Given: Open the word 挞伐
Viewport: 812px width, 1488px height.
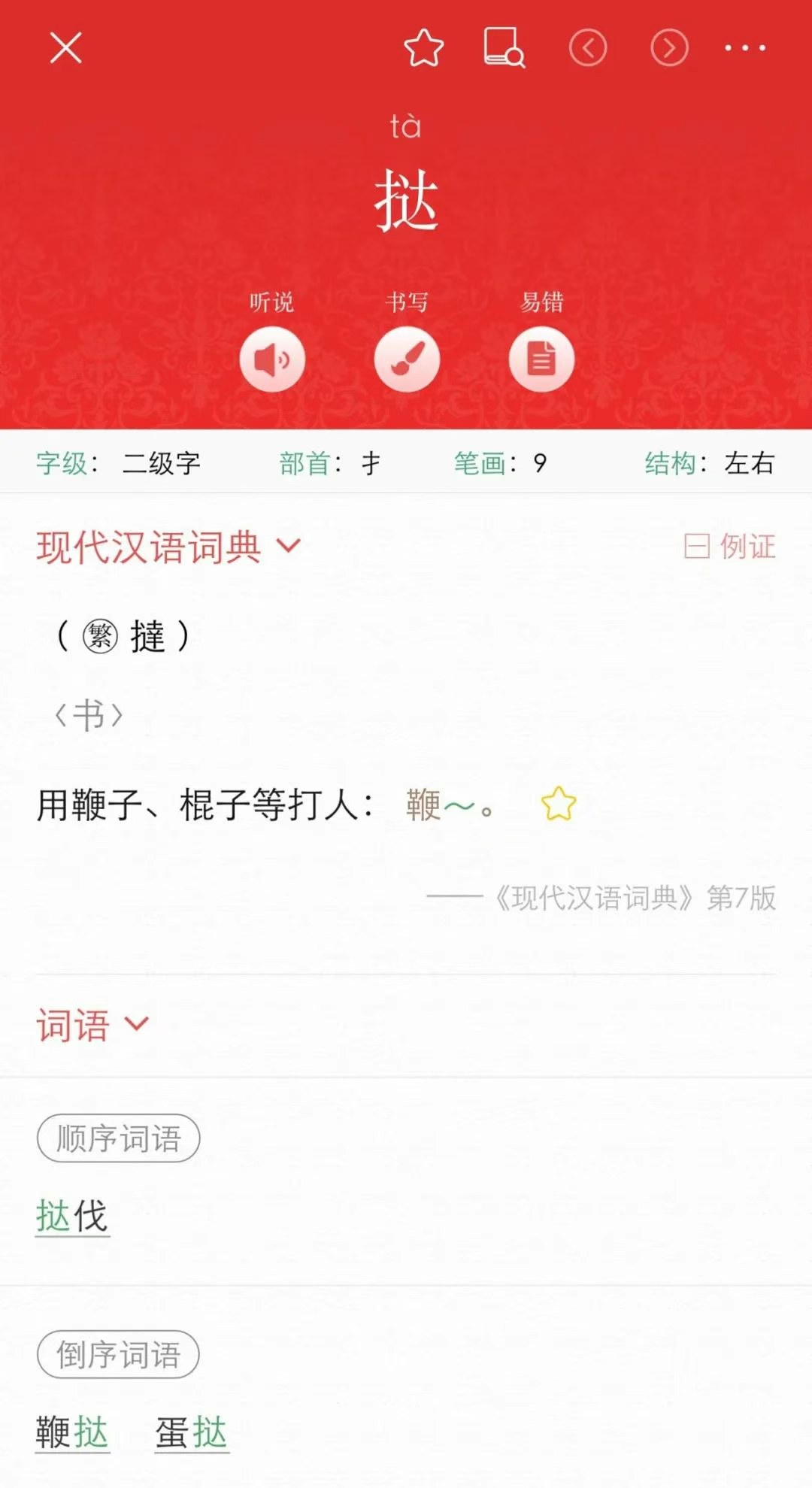Looking at the screenshot, I should point(72,1216).
